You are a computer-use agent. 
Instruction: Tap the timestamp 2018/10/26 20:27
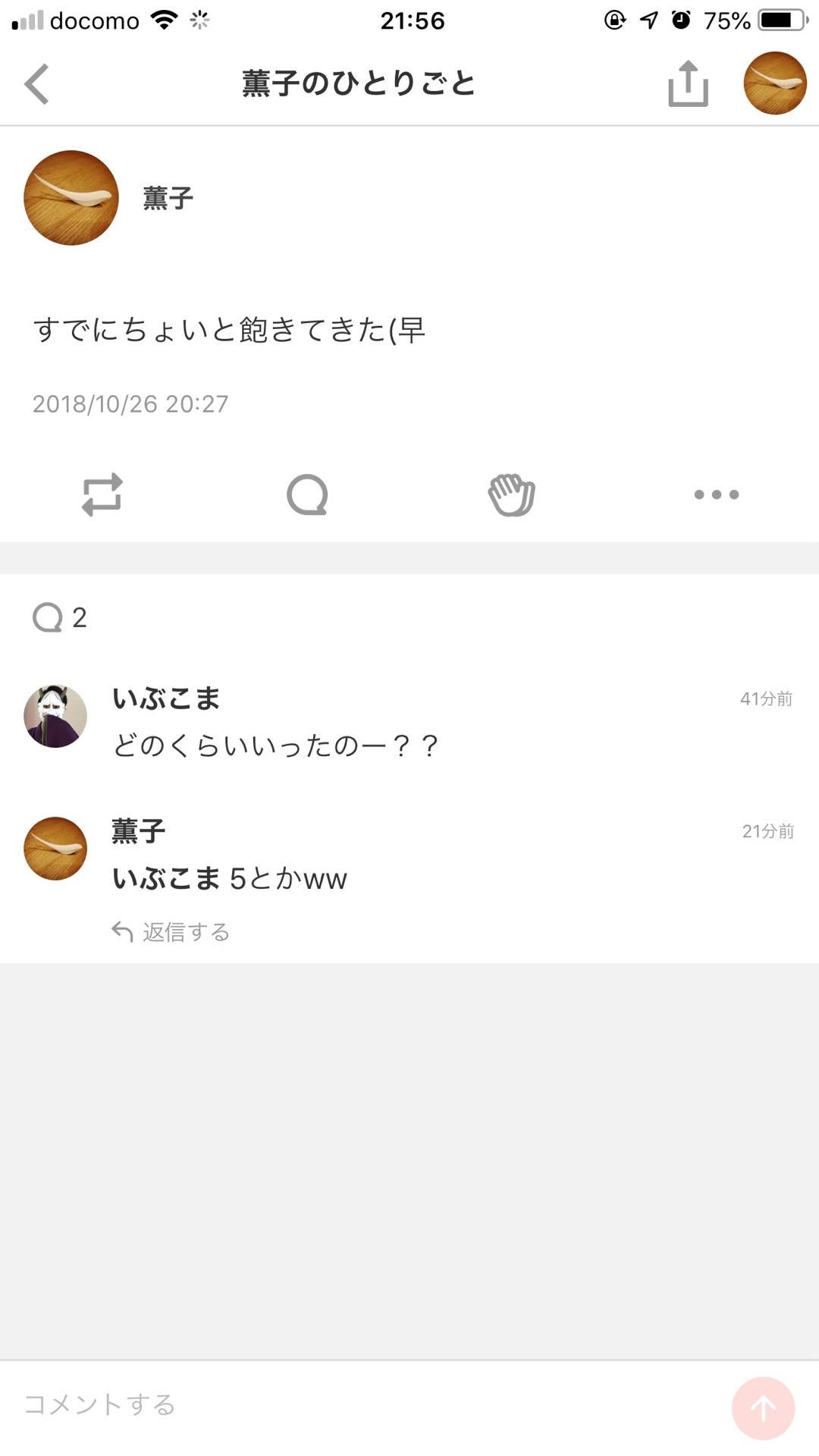pyautogui.click(x=129, y=404)
